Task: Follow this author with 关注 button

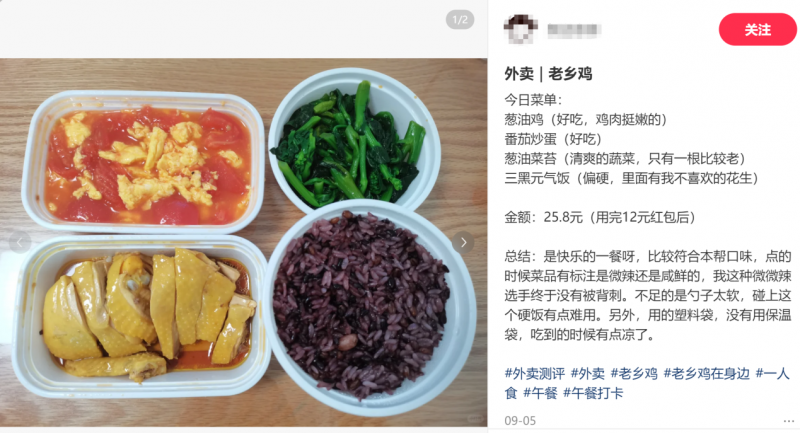Action: coord(757,30)
